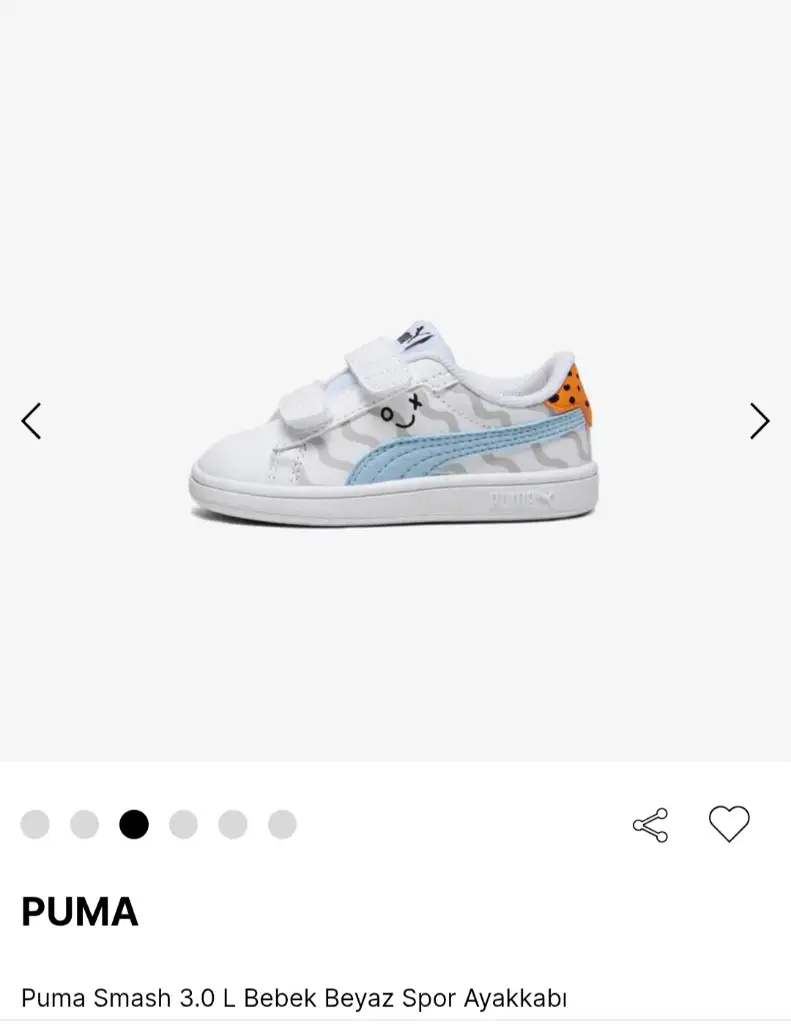Select the second image dot
Screen dimensions: 791x1024
(x=85, y=824)
